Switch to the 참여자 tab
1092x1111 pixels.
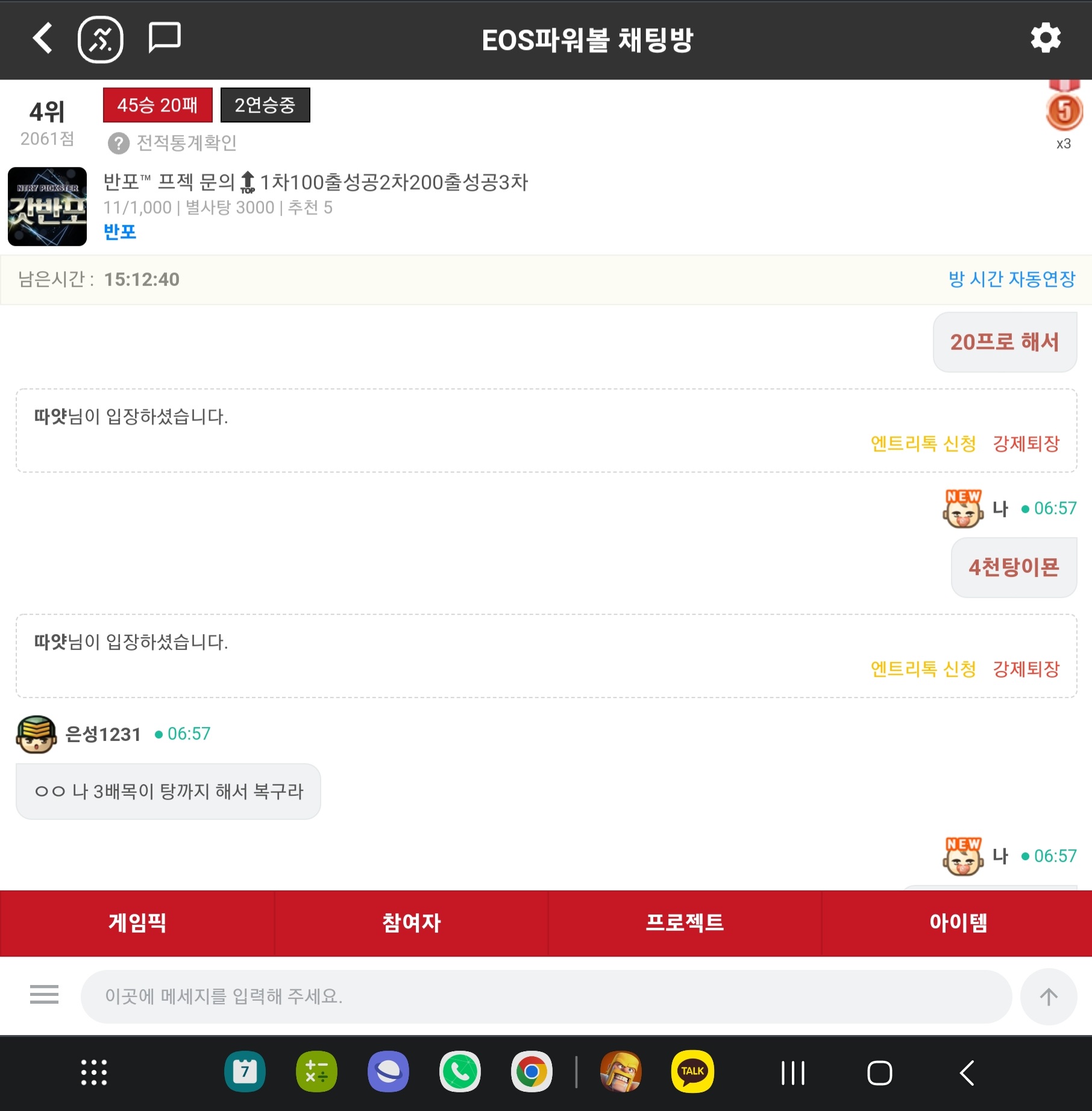(x=412, y=922)
